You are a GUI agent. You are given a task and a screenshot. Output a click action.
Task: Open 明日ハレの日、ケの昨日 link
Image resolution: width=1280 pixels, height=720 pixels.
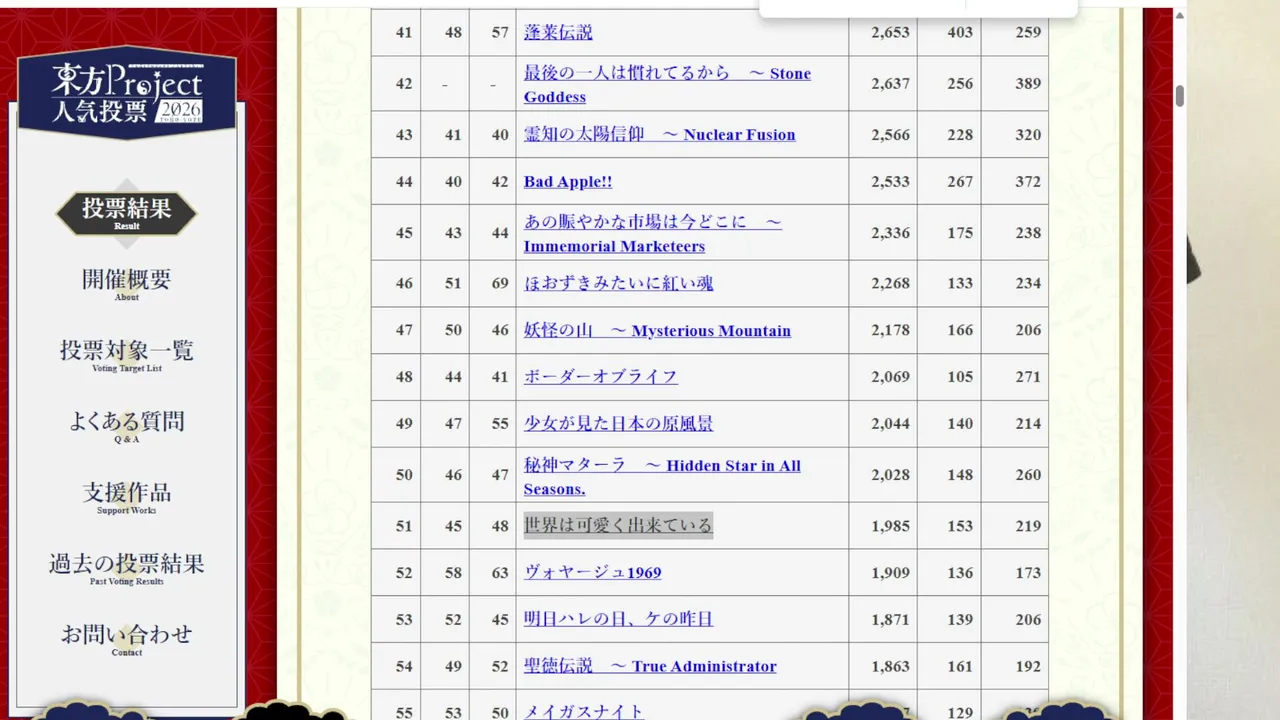pyautogui.click(x=619, y=619)
